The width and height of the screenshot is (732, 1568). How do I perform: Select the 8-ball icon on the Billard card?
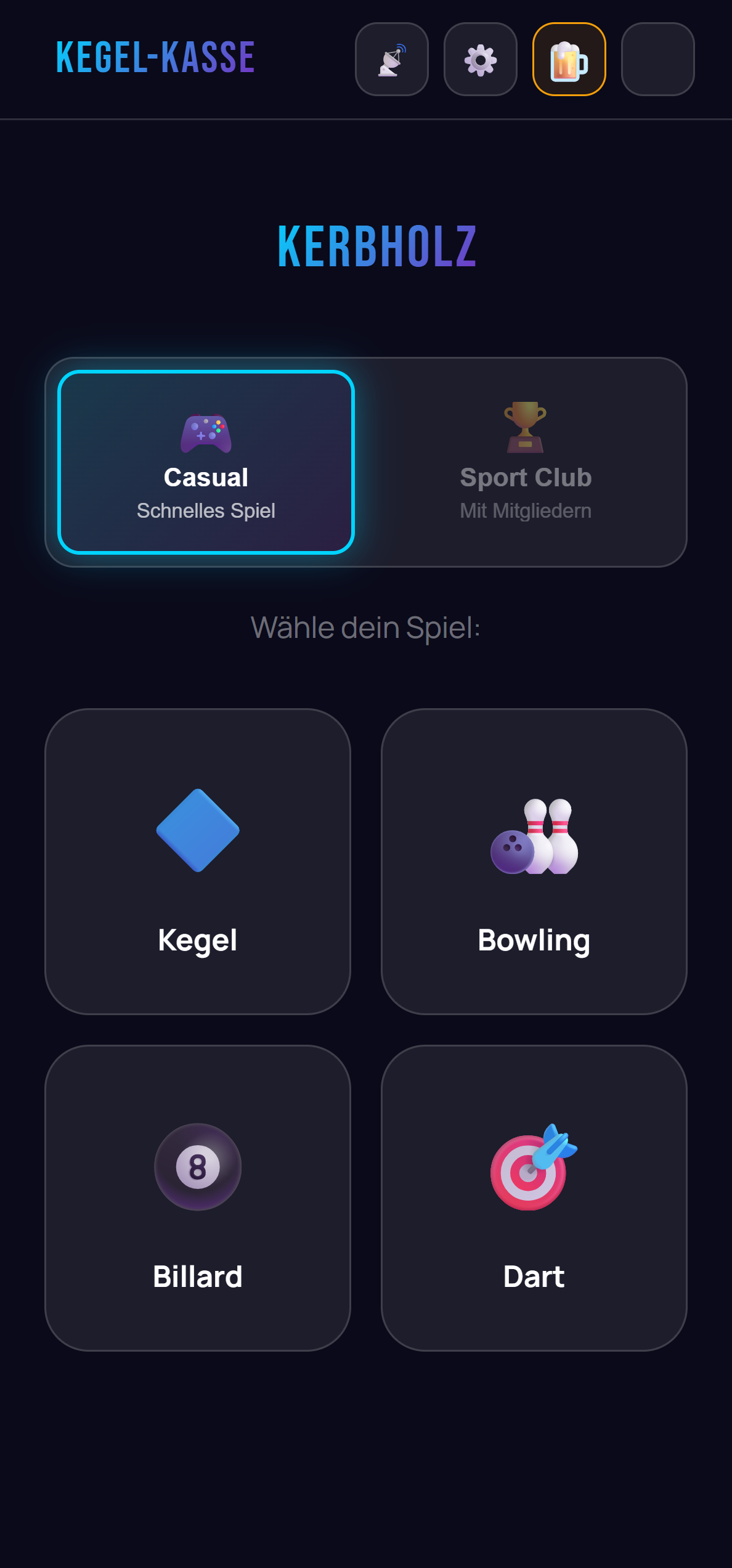click(x=198, y=1168)
